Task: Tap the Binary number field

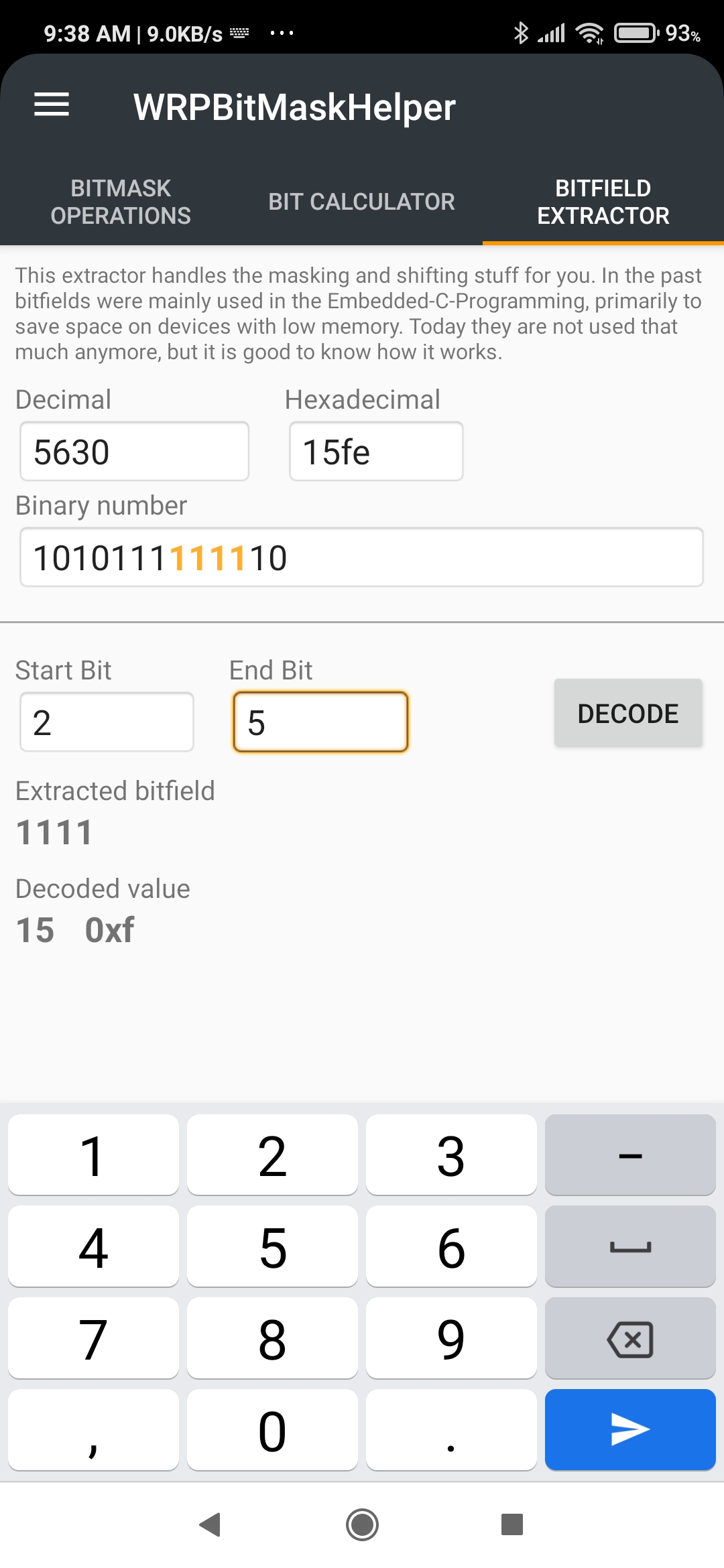Action: [362, 557]
